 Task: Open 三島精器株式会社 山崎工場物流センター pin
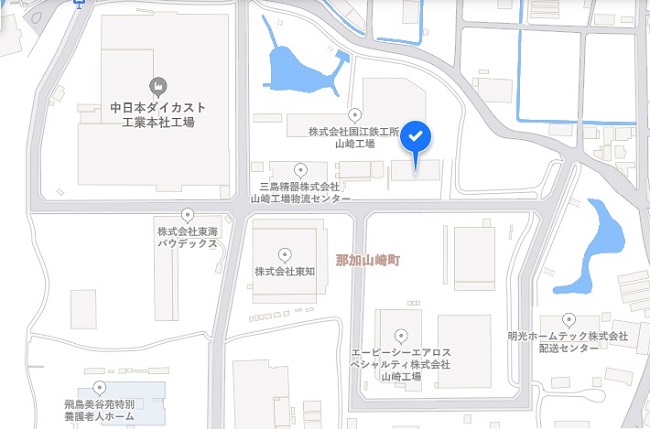click(300, 170)
